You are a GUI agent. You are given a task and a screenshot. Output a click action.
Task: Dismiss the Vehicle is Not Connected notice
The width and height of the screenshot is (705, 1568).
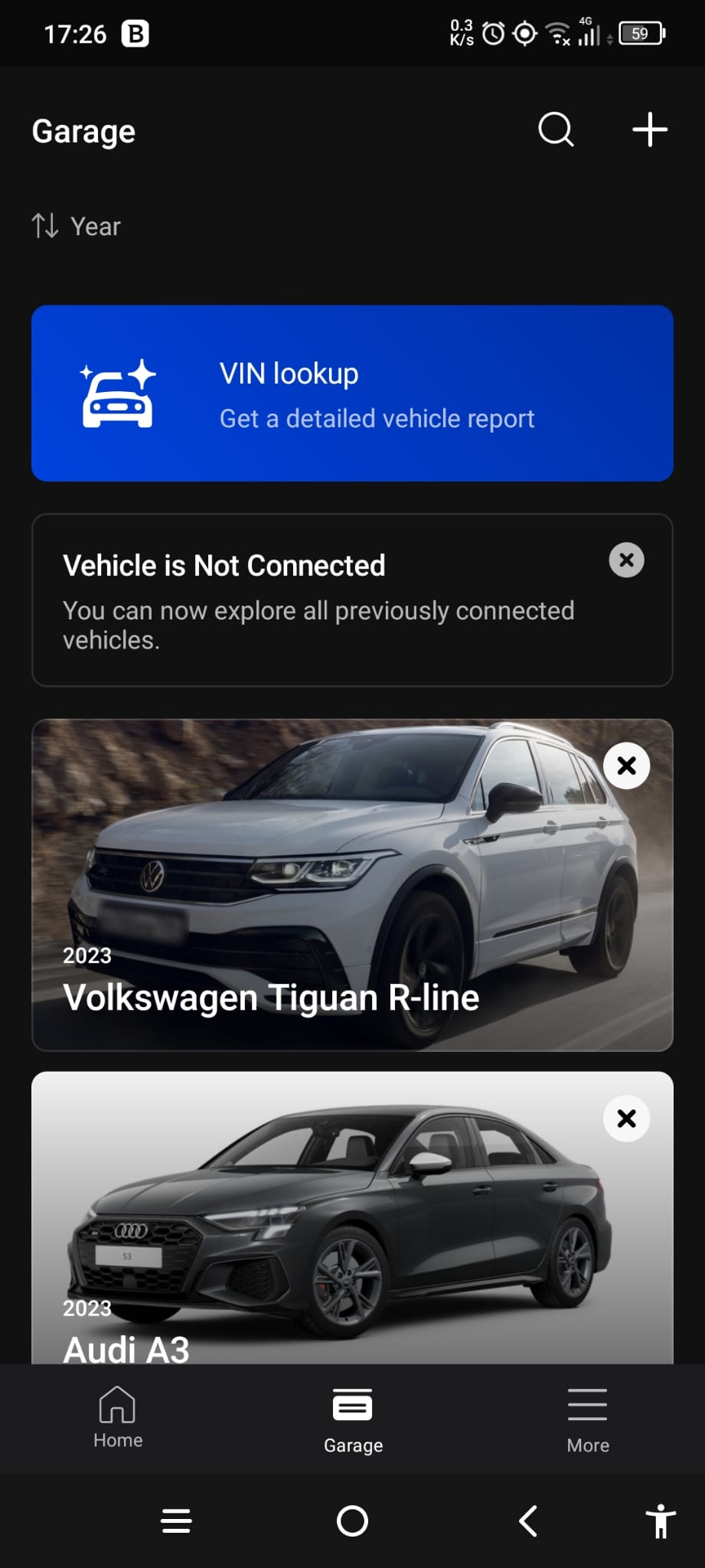pyautogui.click(x=626, y=560)
